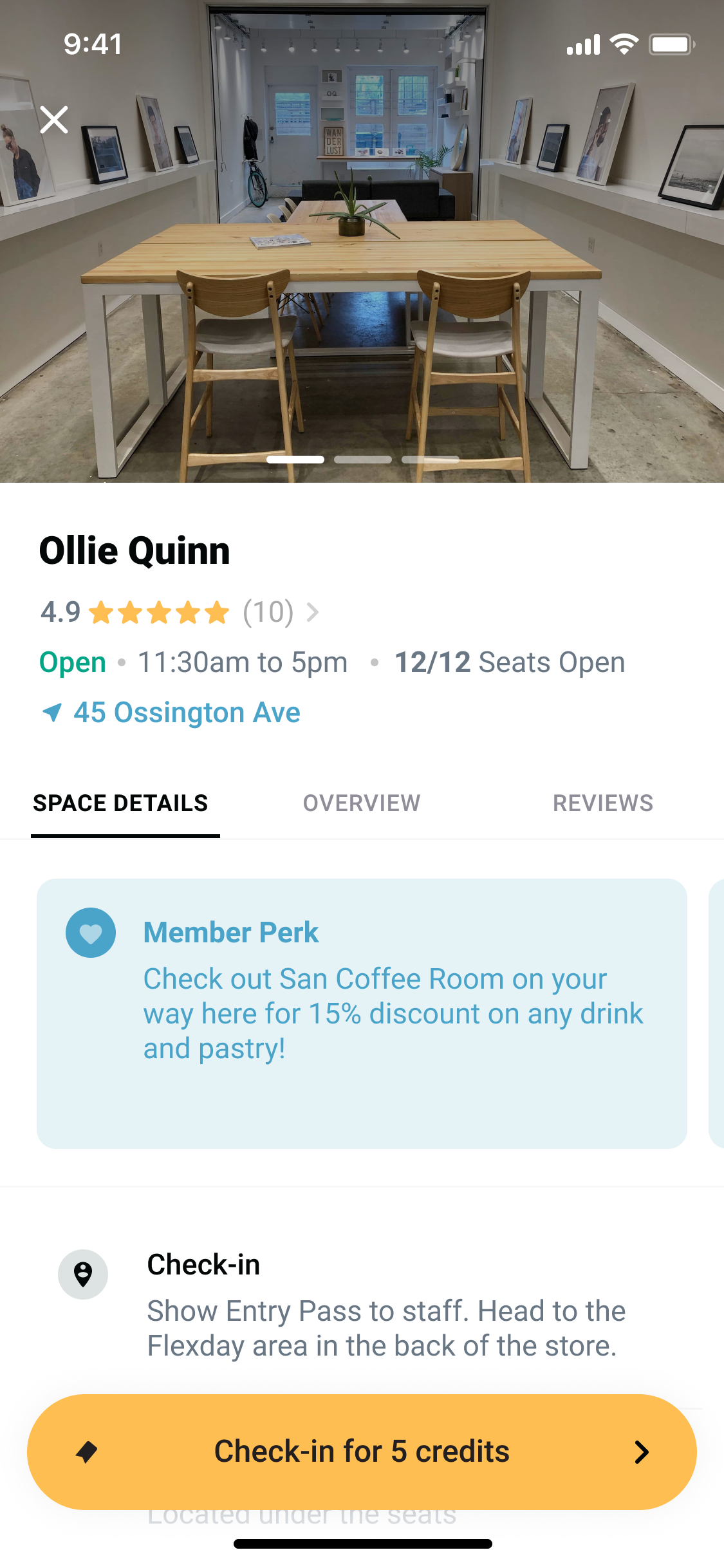Open the 4.9 star ratings list
Screen dimensions: 724x1568
pyautogui.click(x=180, y=612)
